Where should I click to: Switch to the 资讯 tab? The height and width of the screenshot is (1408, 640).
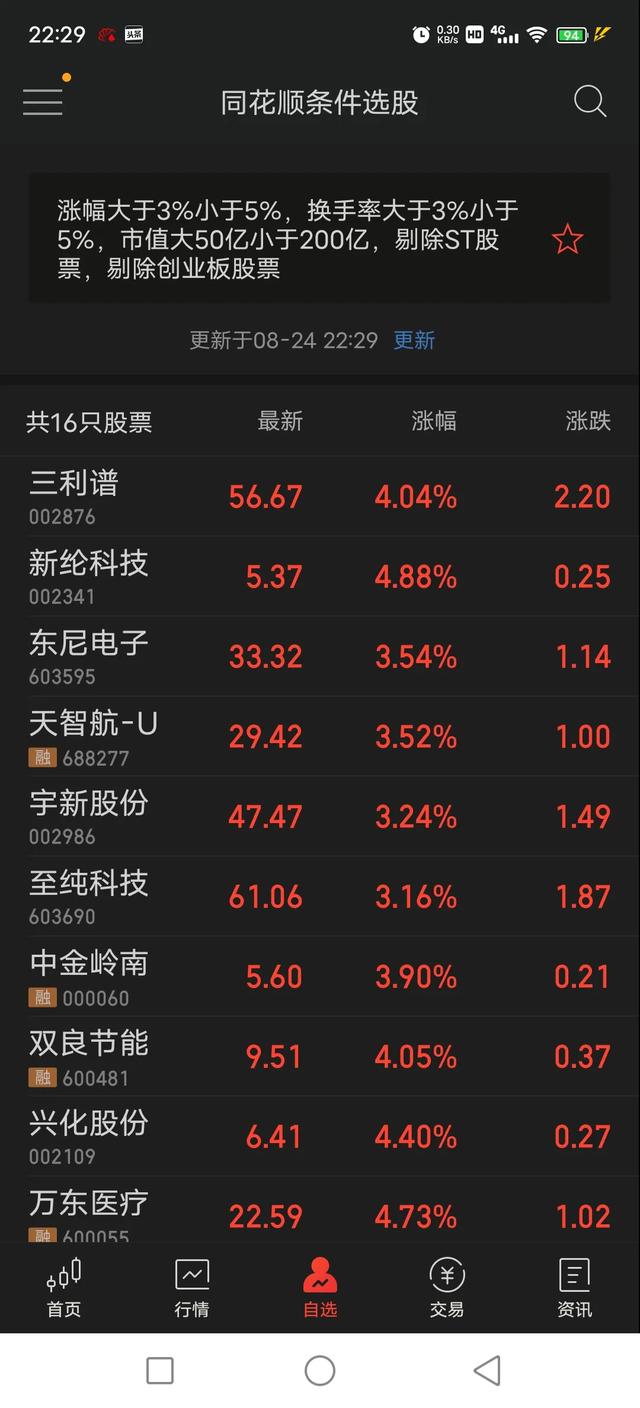click(x=575, y=1288)
